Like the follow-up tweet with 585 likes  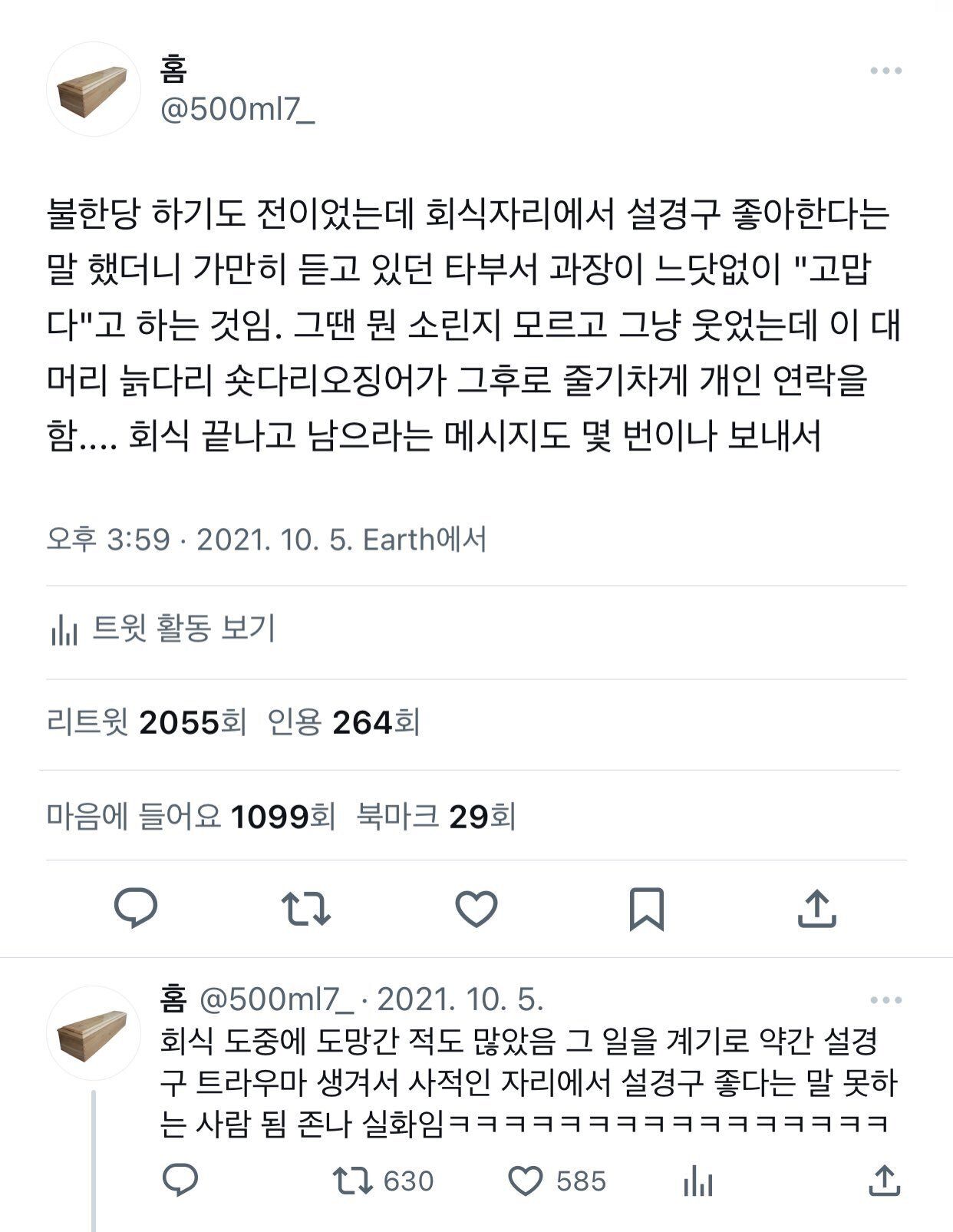click(x=526, y=1181)
